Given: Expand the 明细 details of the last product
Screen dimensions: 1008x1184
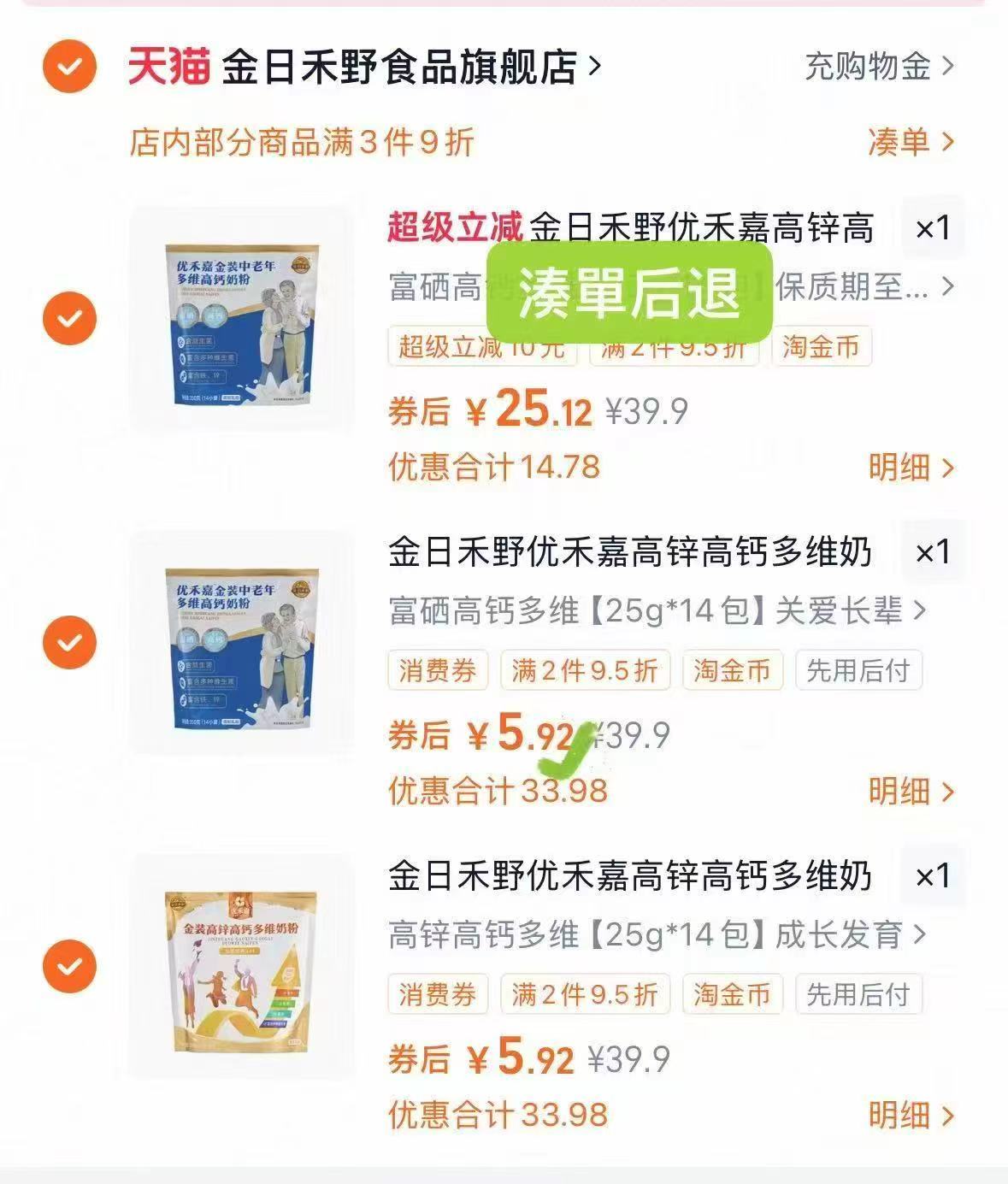Looking at the screenshot, I should click(x=910, y=1115).
